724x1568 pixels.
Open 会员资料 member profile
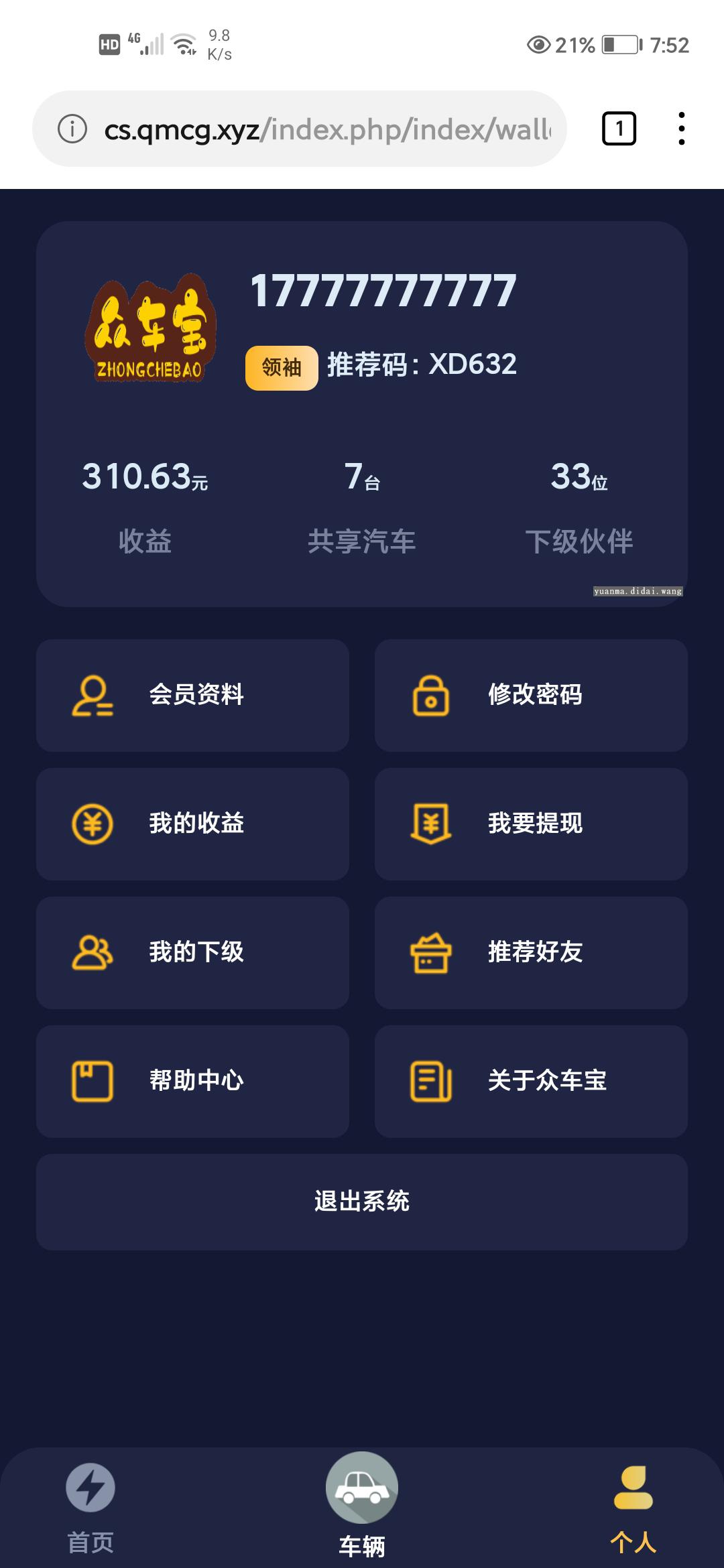[192, 695]
